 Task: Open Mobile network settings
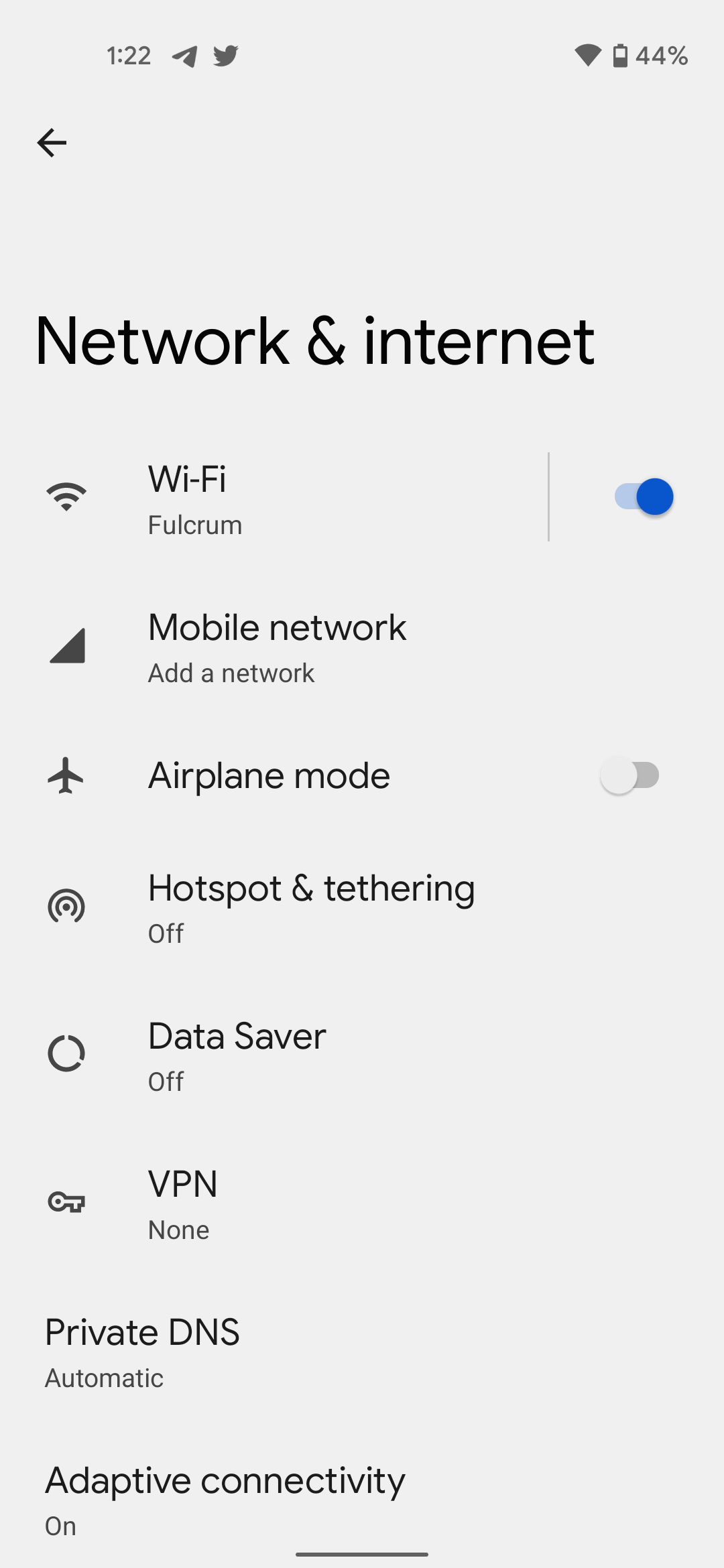276,646
